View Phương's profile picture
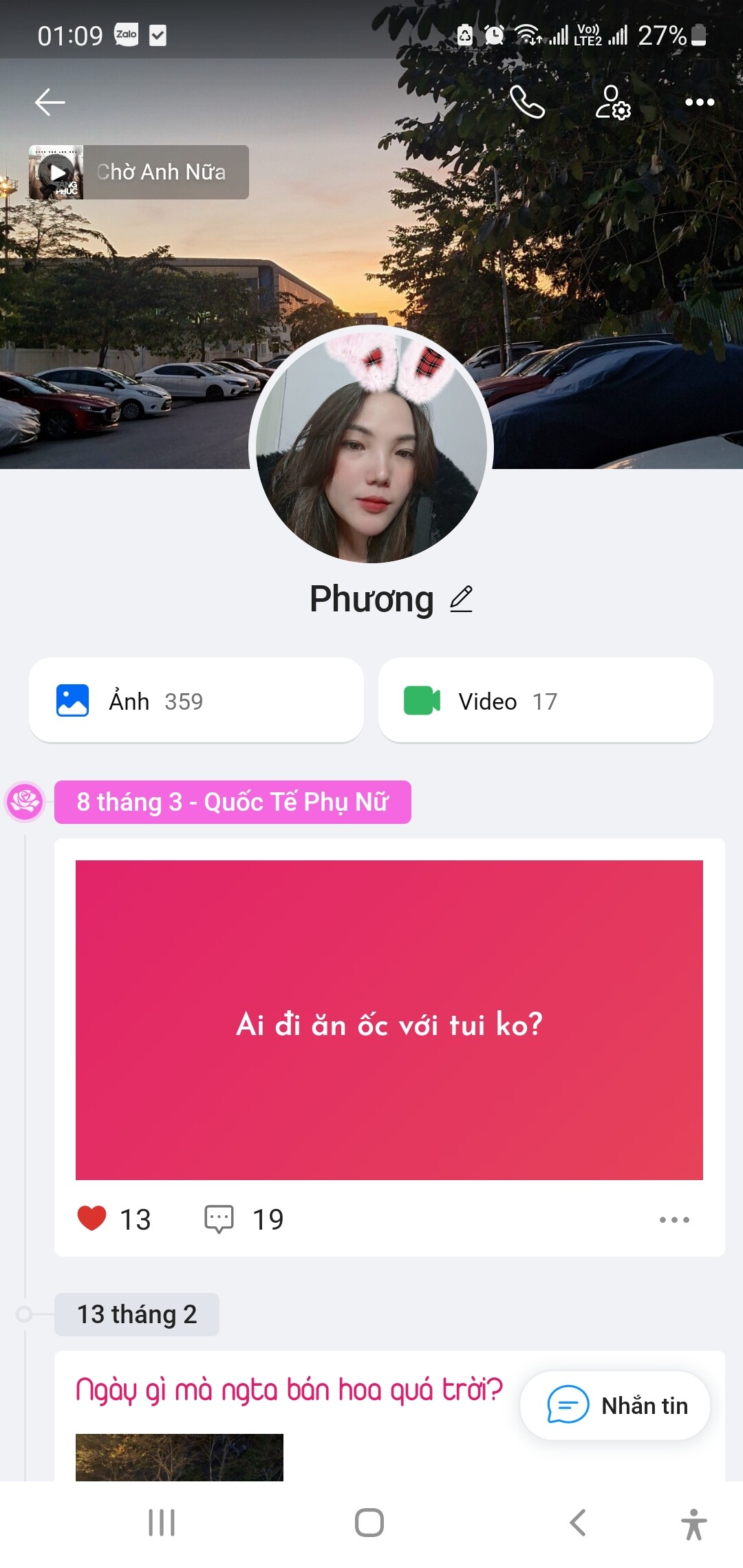This screenshot has width=743, height=1568. pyautogui.click(x=371, y=446)
